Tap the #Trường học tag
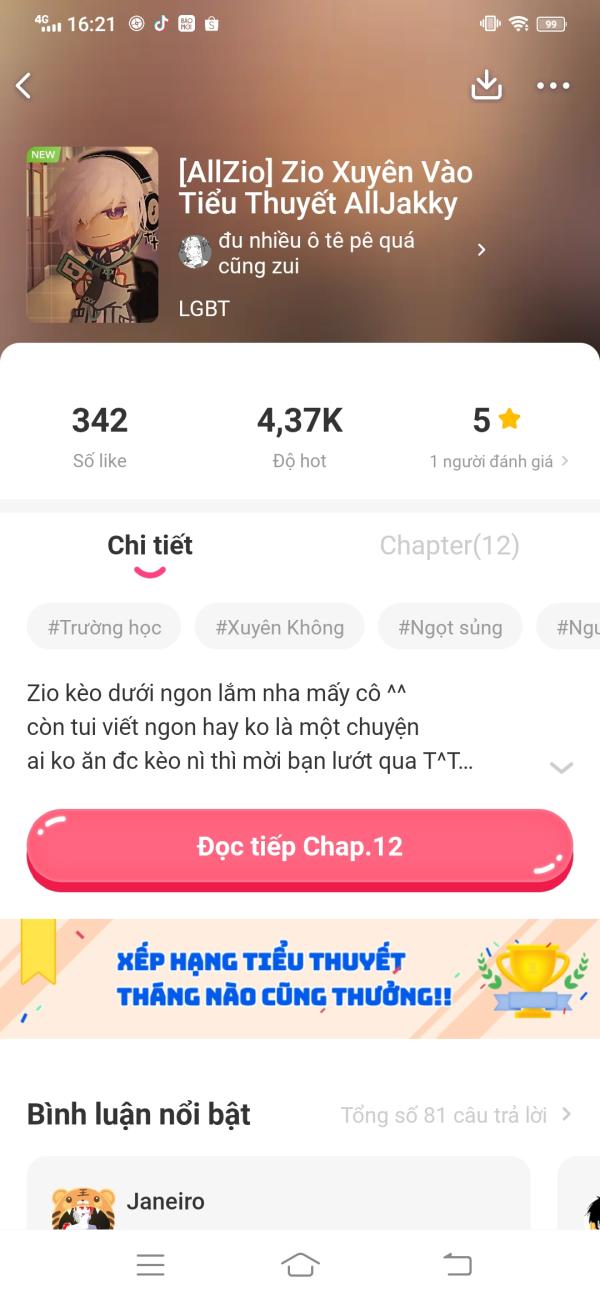600x1300 pixels. coord(104,628)
